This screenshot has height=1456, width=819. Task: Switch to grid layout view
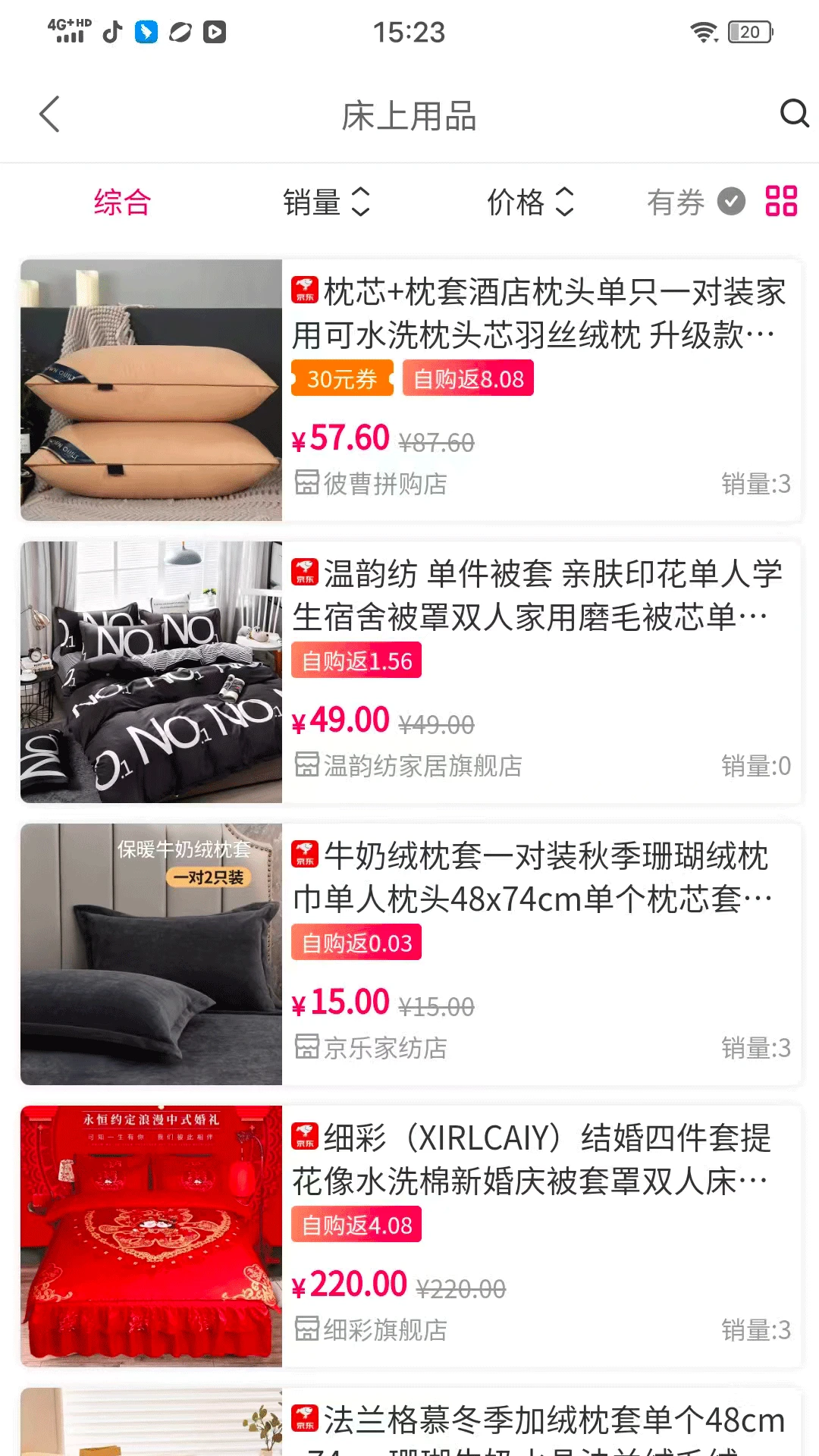781,202
